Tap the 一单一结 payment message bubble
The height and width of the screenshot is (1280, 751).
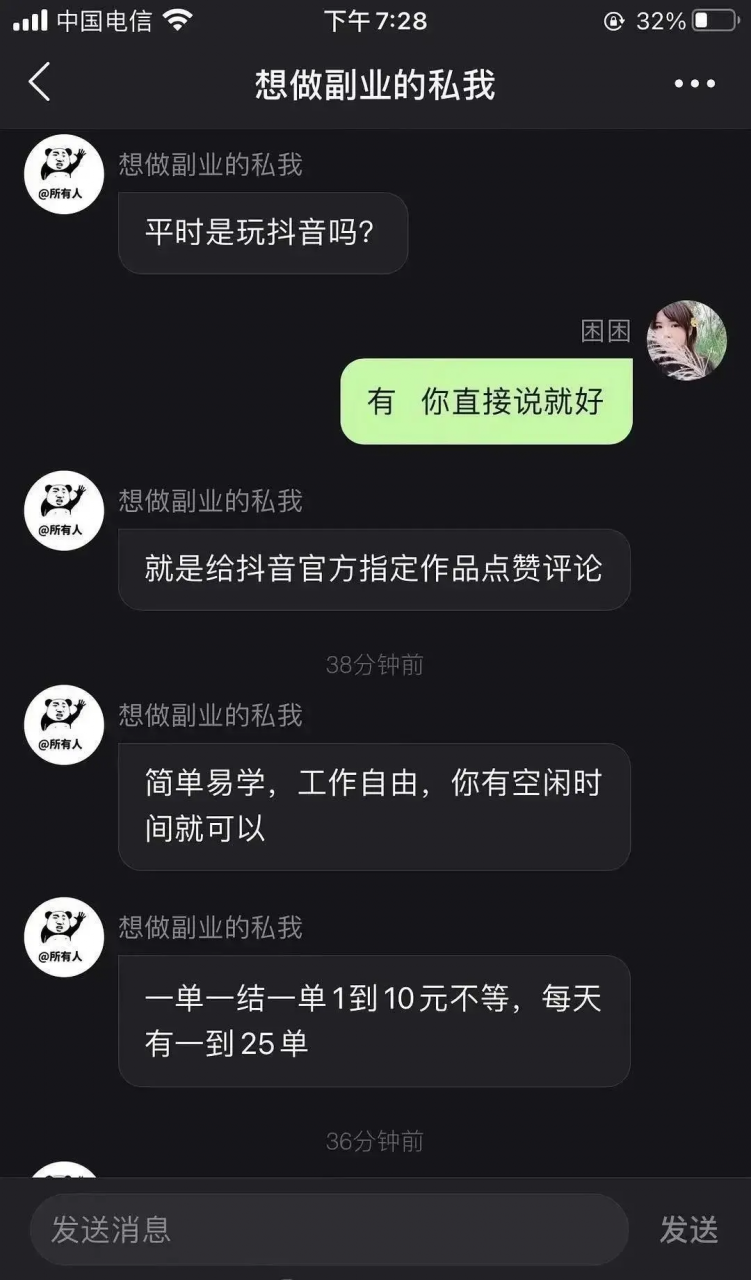pos(373,1021)
